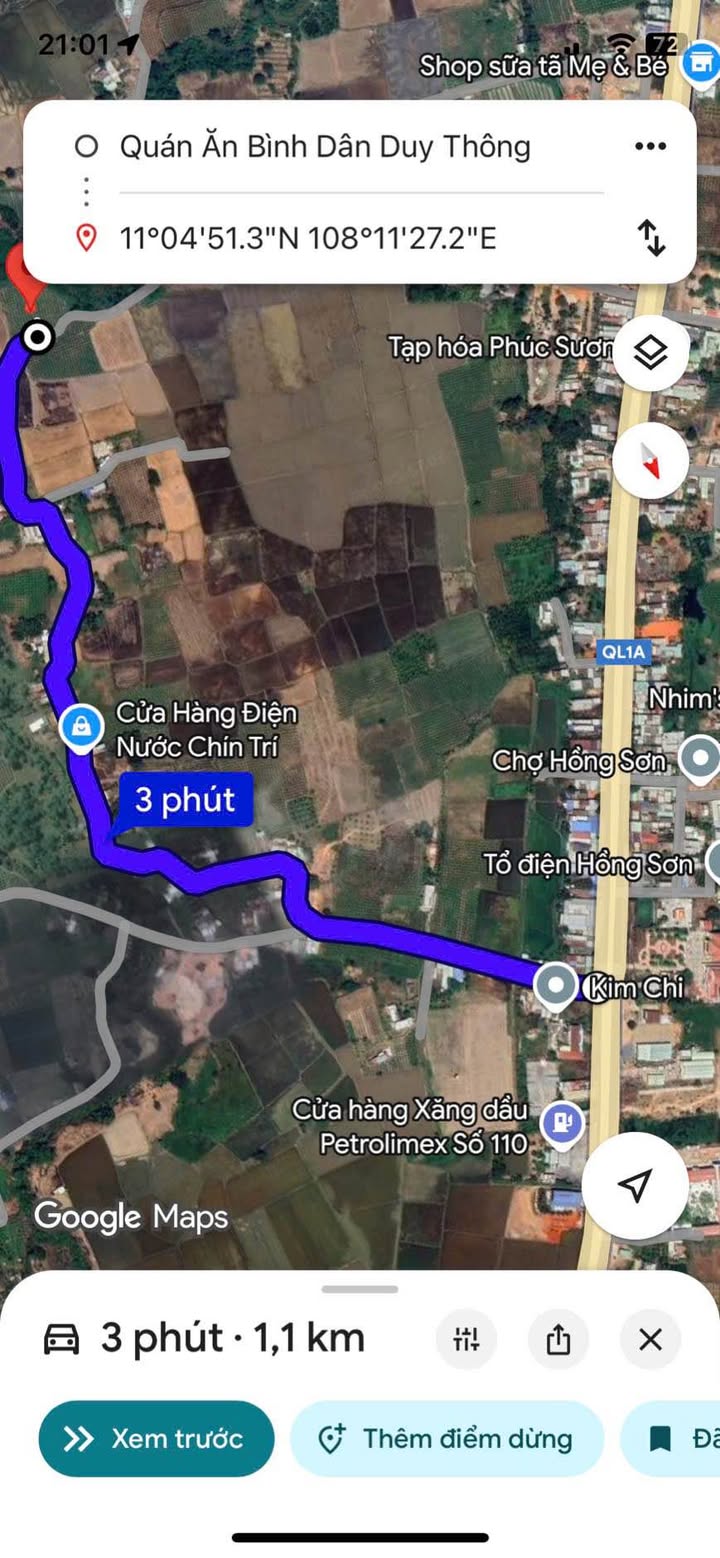Close the directions panel
720x1558 pixels.
click(650, 1339)
